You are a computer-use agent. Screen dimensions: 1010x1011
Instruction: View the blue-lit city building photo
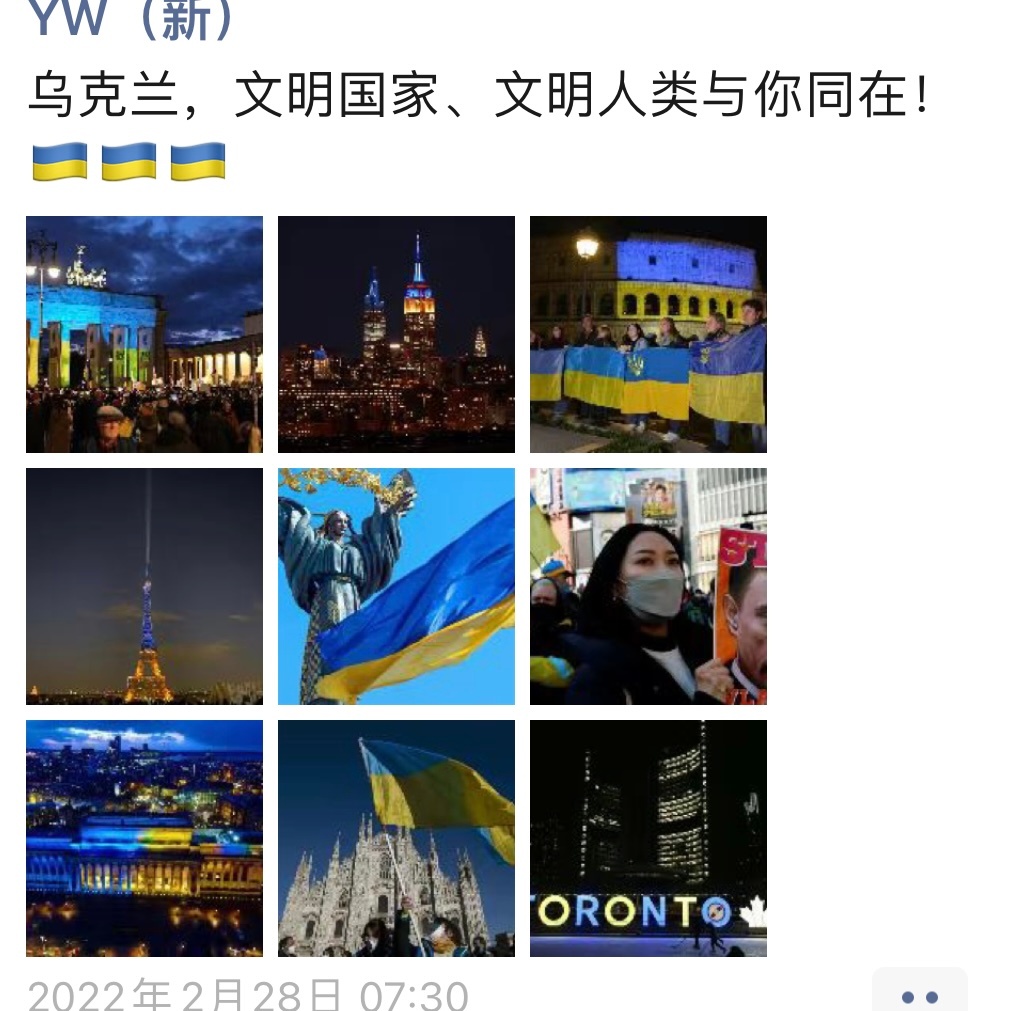pyautogui.click(x=144, y=838)
